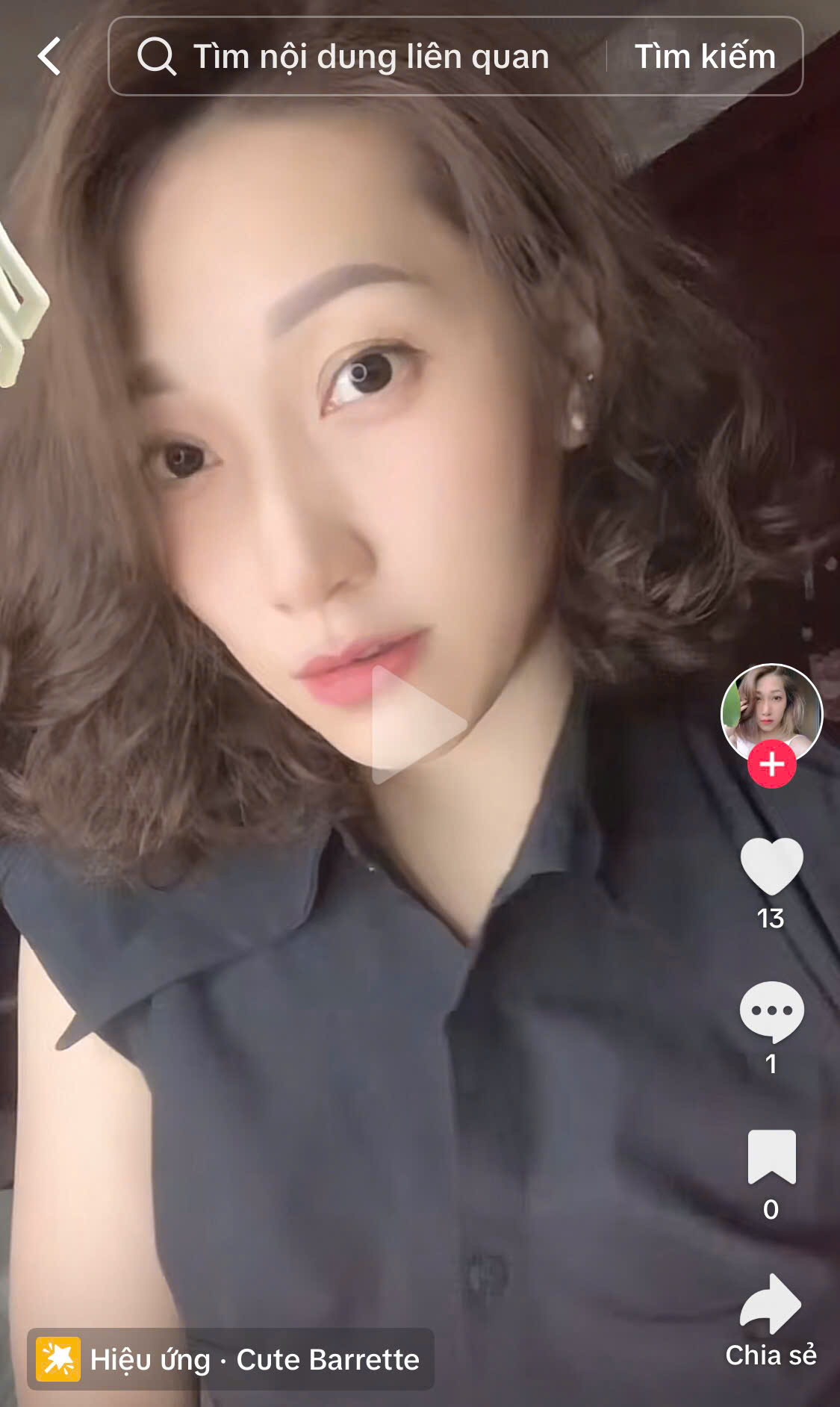Open the 'Hiệu ứng · Cute Barrette' effect chip
Image resolution: width=840 pixels, height=1407 pixels.
click(230, 1359)
